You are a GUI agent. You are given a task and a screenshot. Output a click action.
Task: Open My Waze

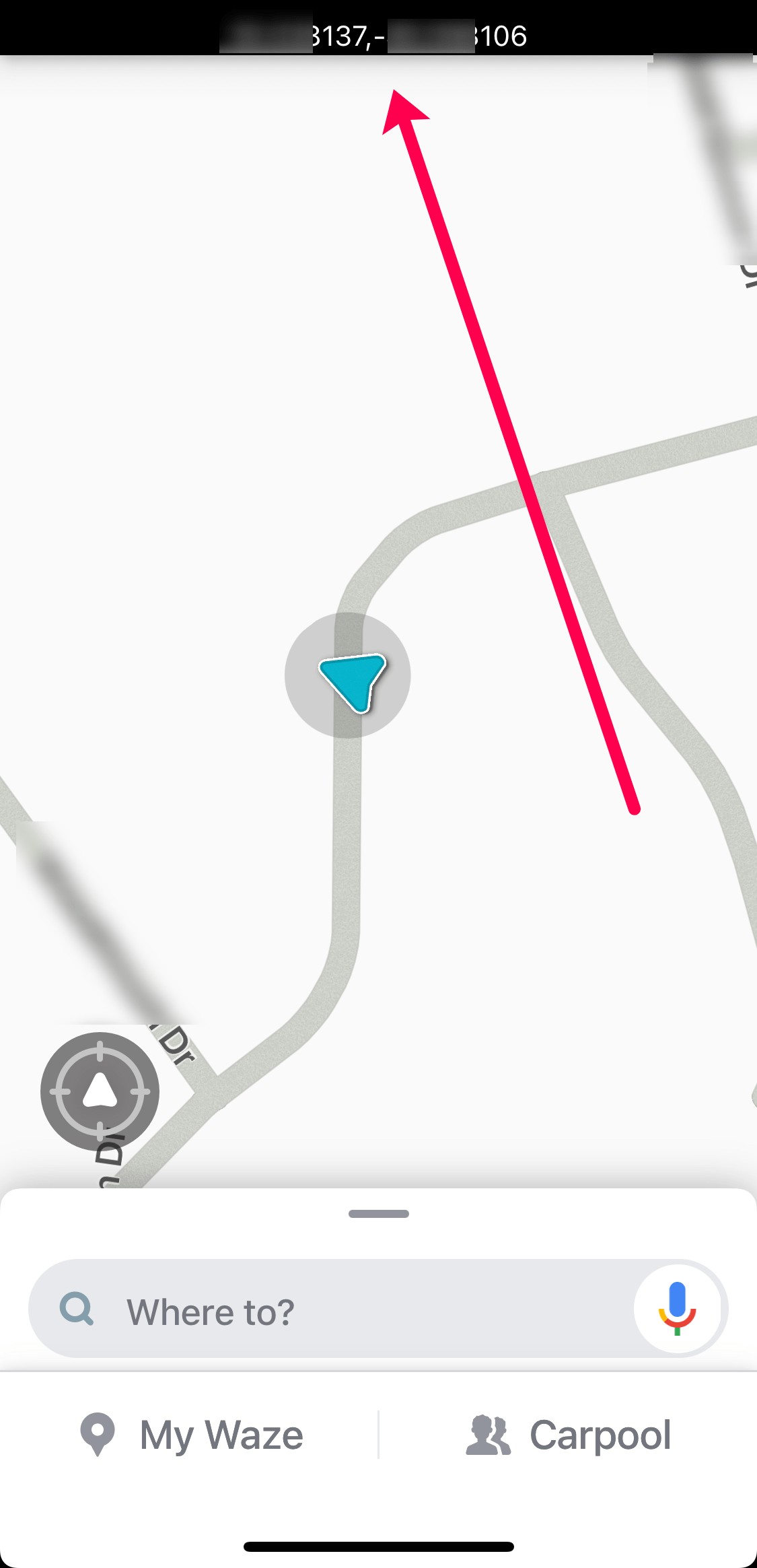tap(191, 1435)
